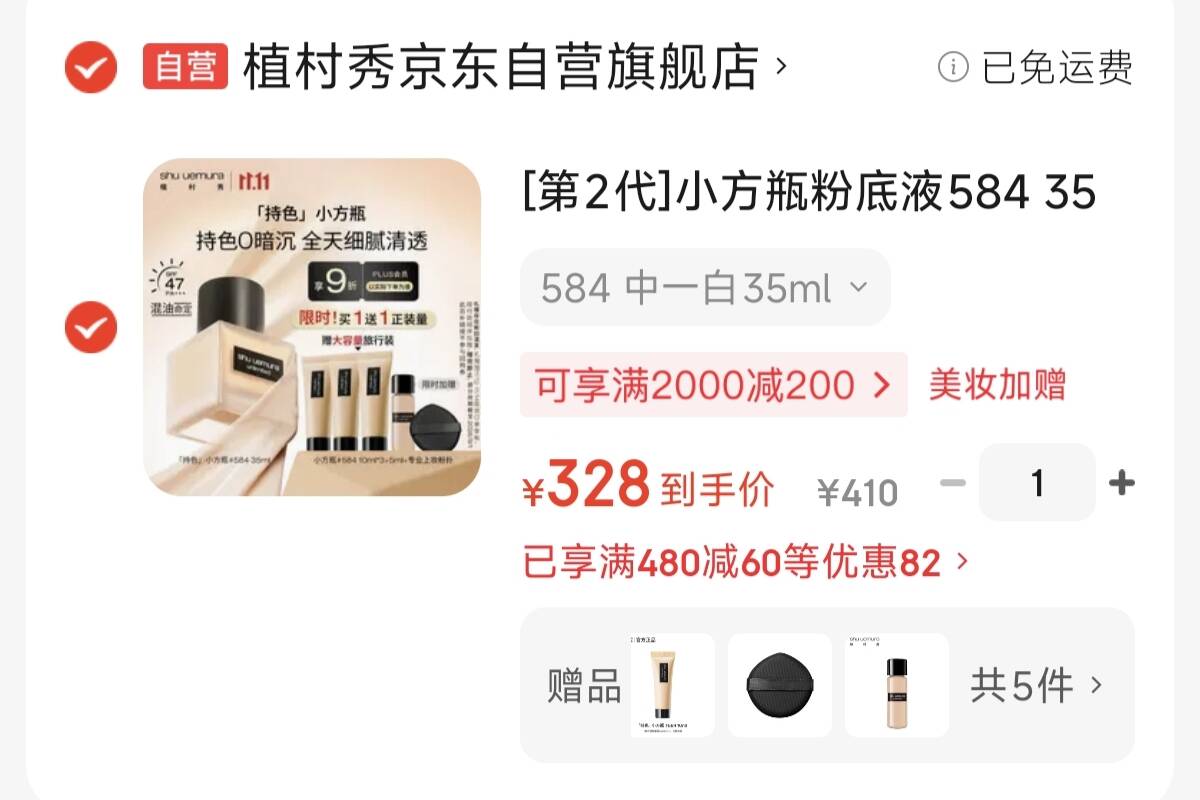Open the 赠品 list showing 共5件
The image size is (1200, 800).
tap(1036, 686)
